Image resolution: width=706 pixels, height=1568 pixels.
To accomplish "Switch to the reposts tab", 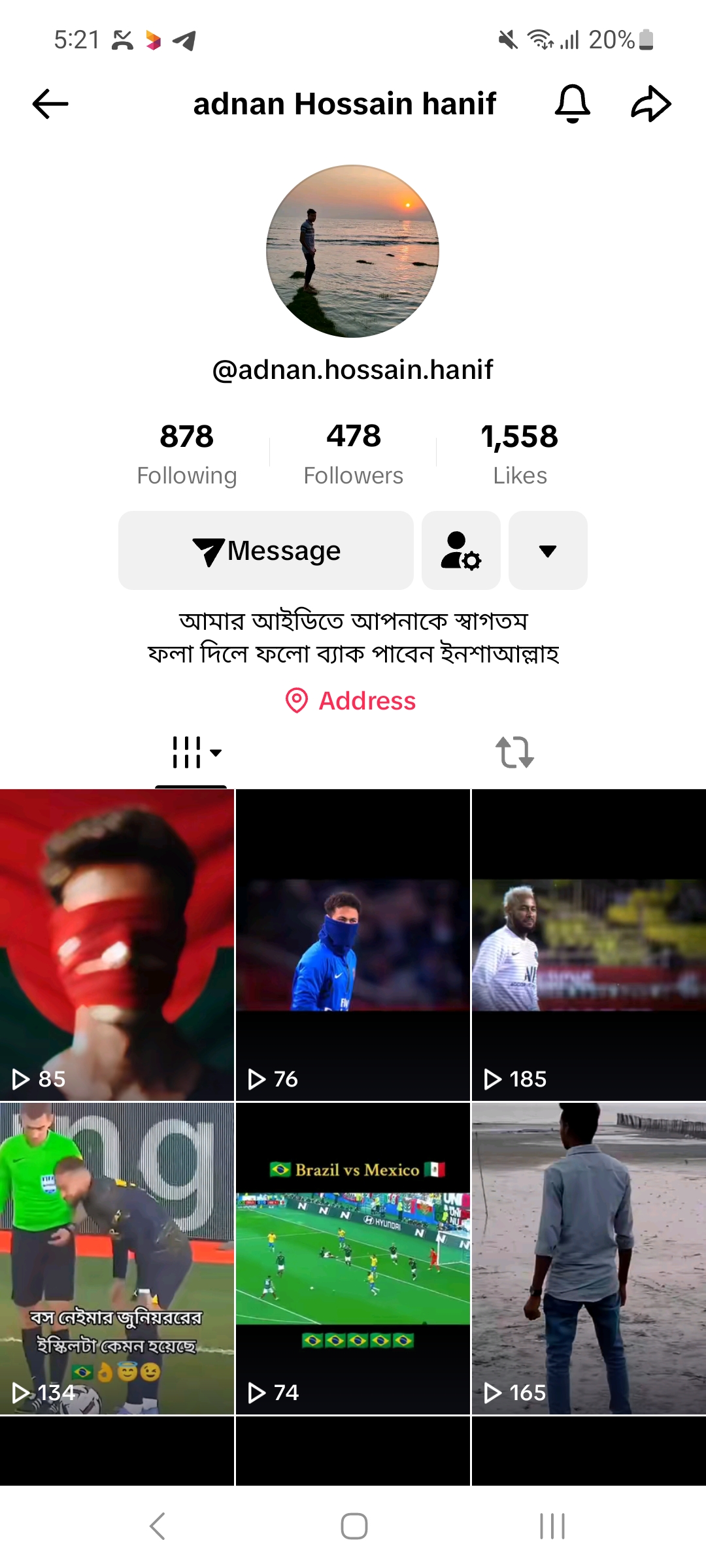I will point(514,753).
